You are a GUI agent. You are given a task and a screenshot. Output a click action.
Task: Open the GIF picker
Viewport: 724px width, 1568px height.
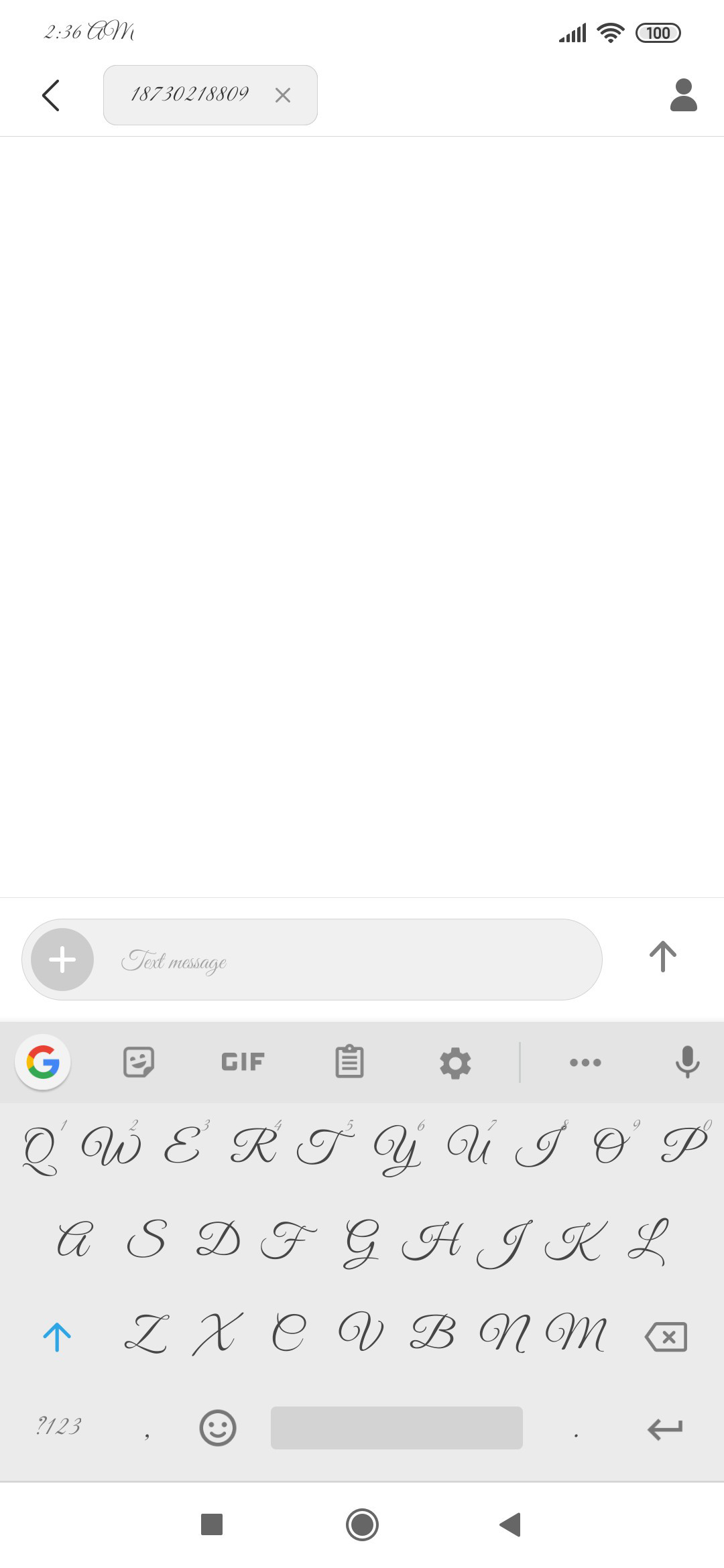tap(243, 1062)
